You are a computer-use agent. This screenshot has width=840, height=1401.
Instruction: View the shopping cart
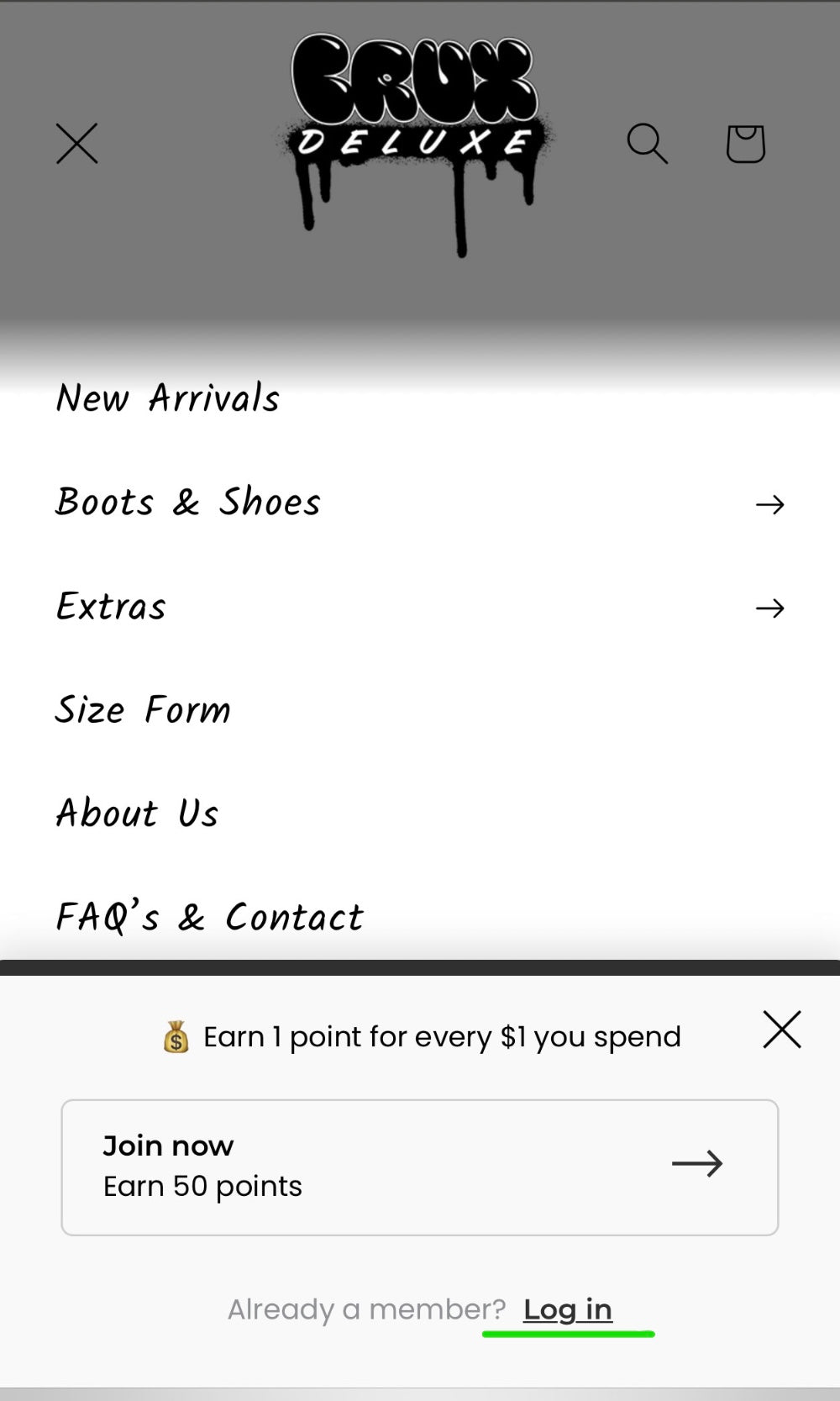pyautogui.click(x=745, y=144)
